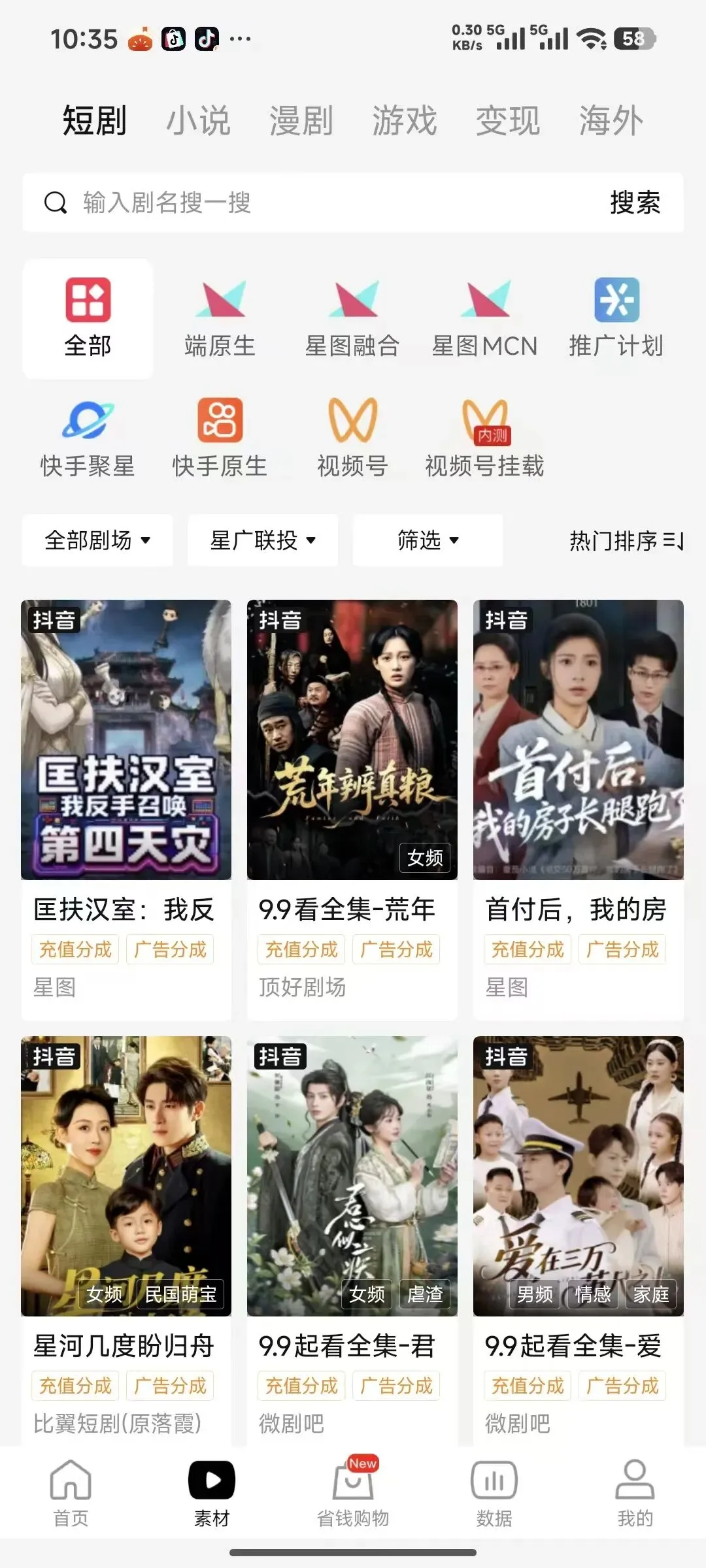Change the 热门排序 sort order
The width and height of the screenshot is (706, 1568).
pos(626,540)
